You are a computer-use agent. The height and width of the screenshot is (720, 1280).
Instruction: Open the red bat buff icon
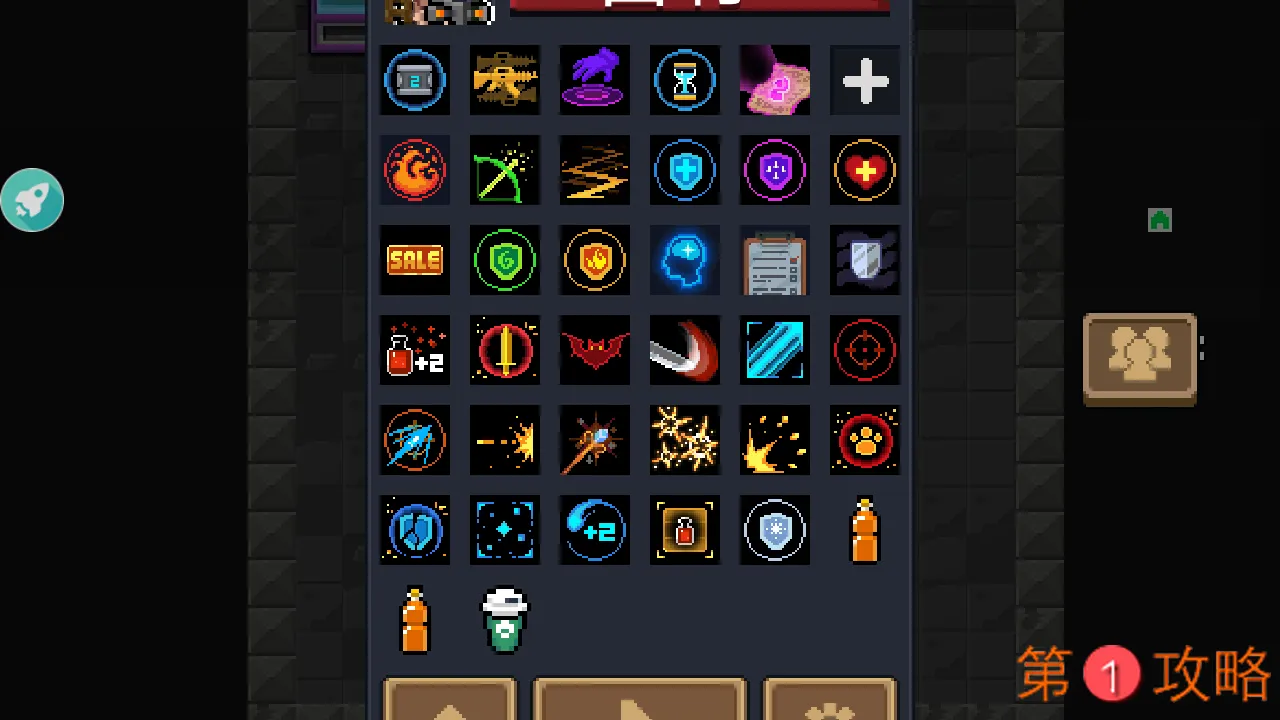(x=595, y=350)
